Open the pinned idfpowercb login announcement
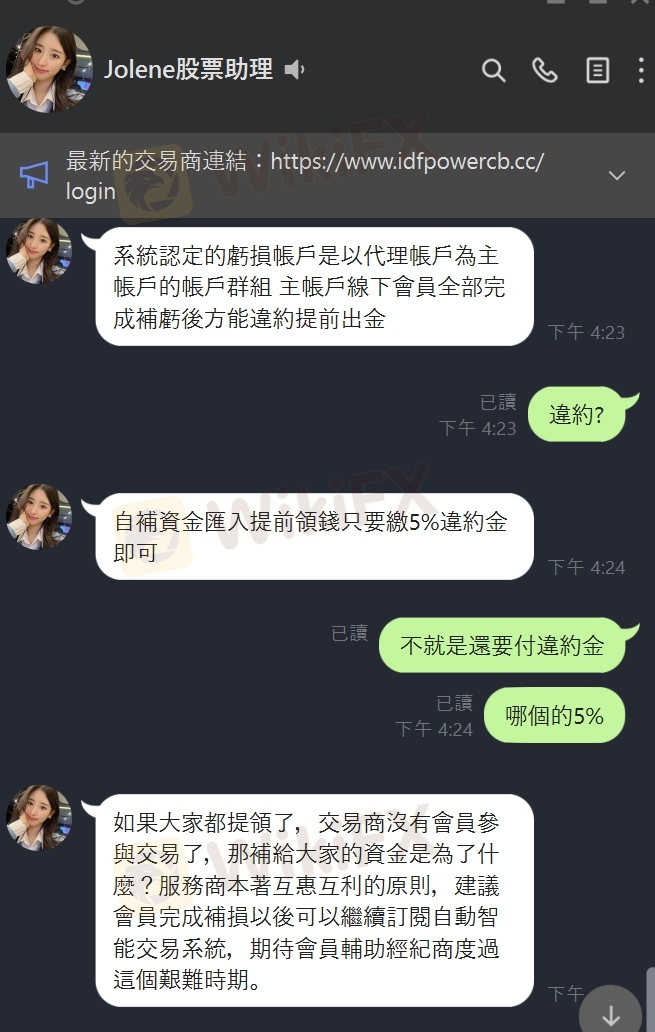Viewport: 655px width, 1032px height. coord(305,175)
